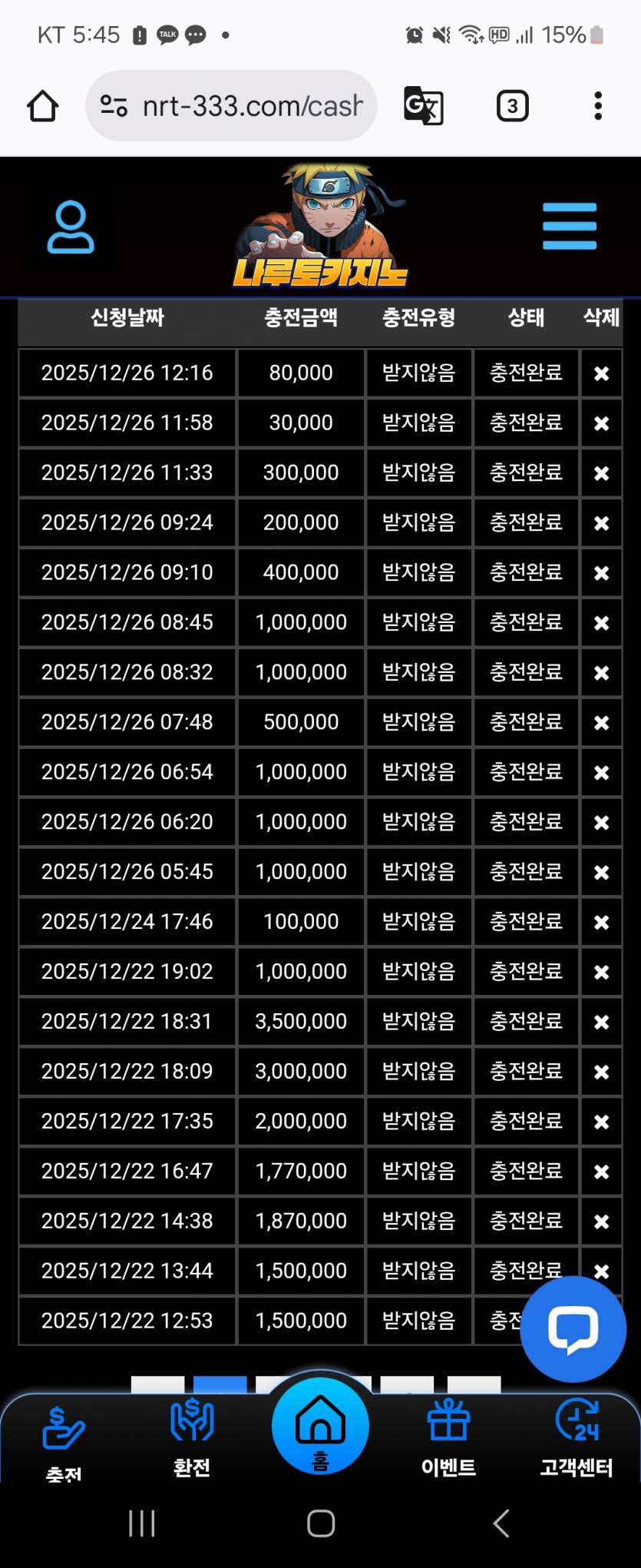The width and height of the screenshot is (641, 1568).
Task: Open the Google Translate icon
Action: 423,106
